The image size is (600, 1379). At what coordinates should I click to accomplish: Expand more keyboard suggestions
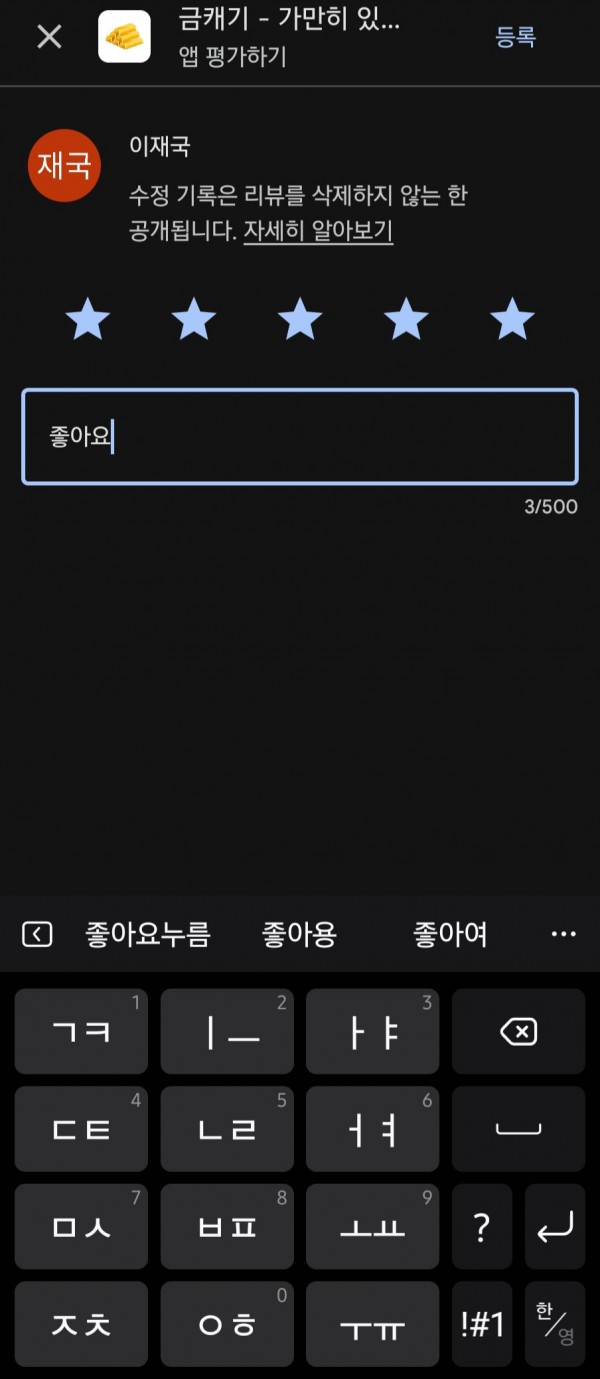click(x=564, y=934)
